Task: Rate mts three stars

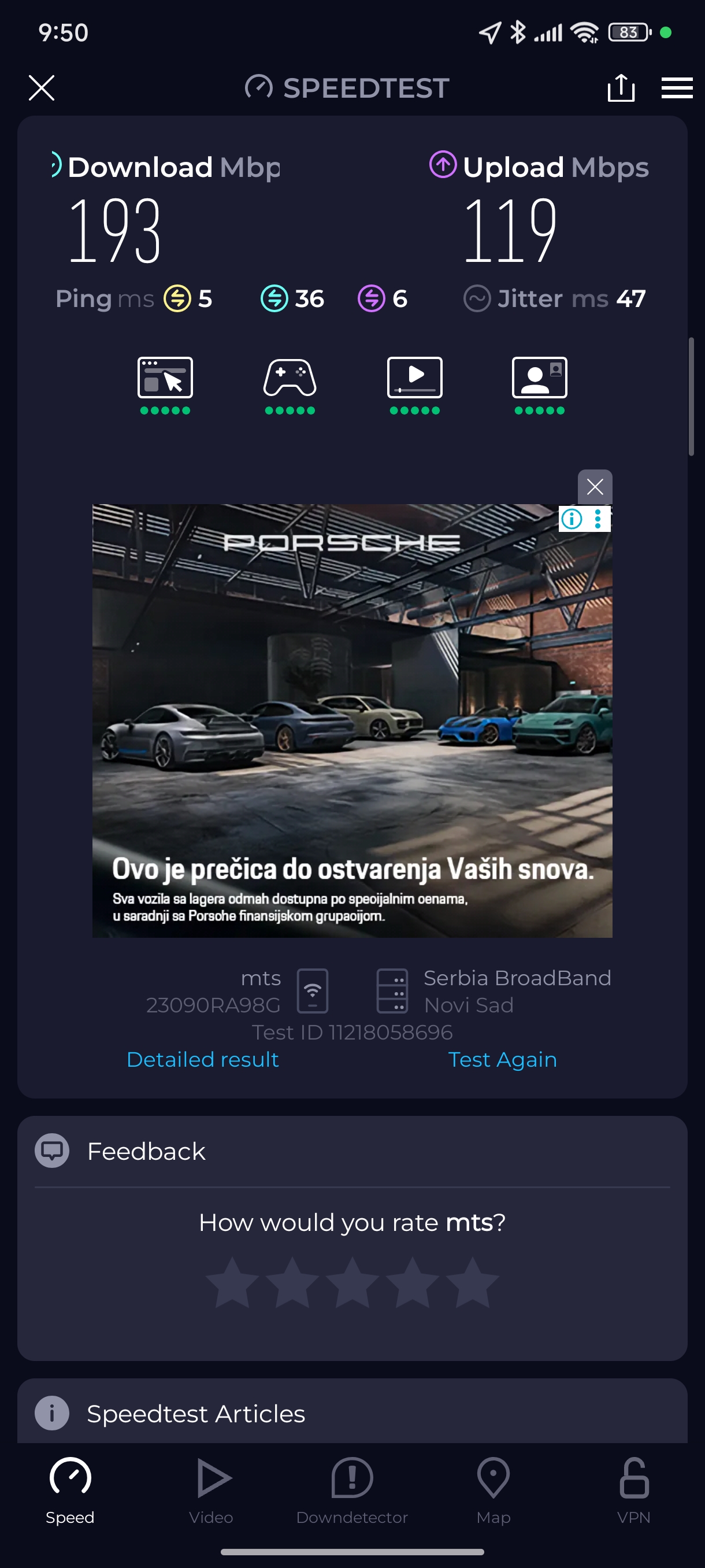Action: [352, 1282]
